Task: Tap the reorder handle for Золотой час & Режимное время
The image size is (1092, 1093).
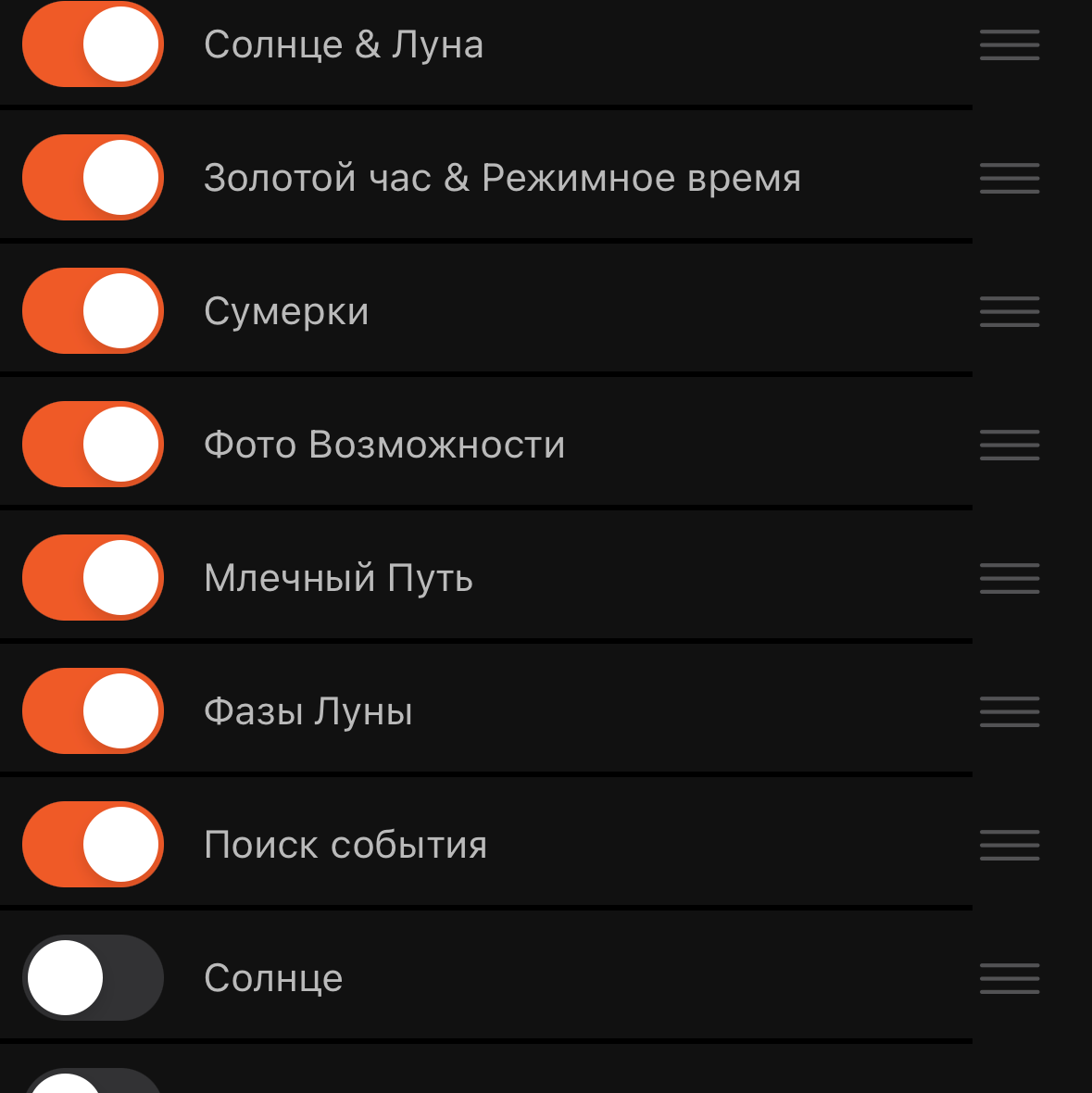Action: (x=1010, y=178)
